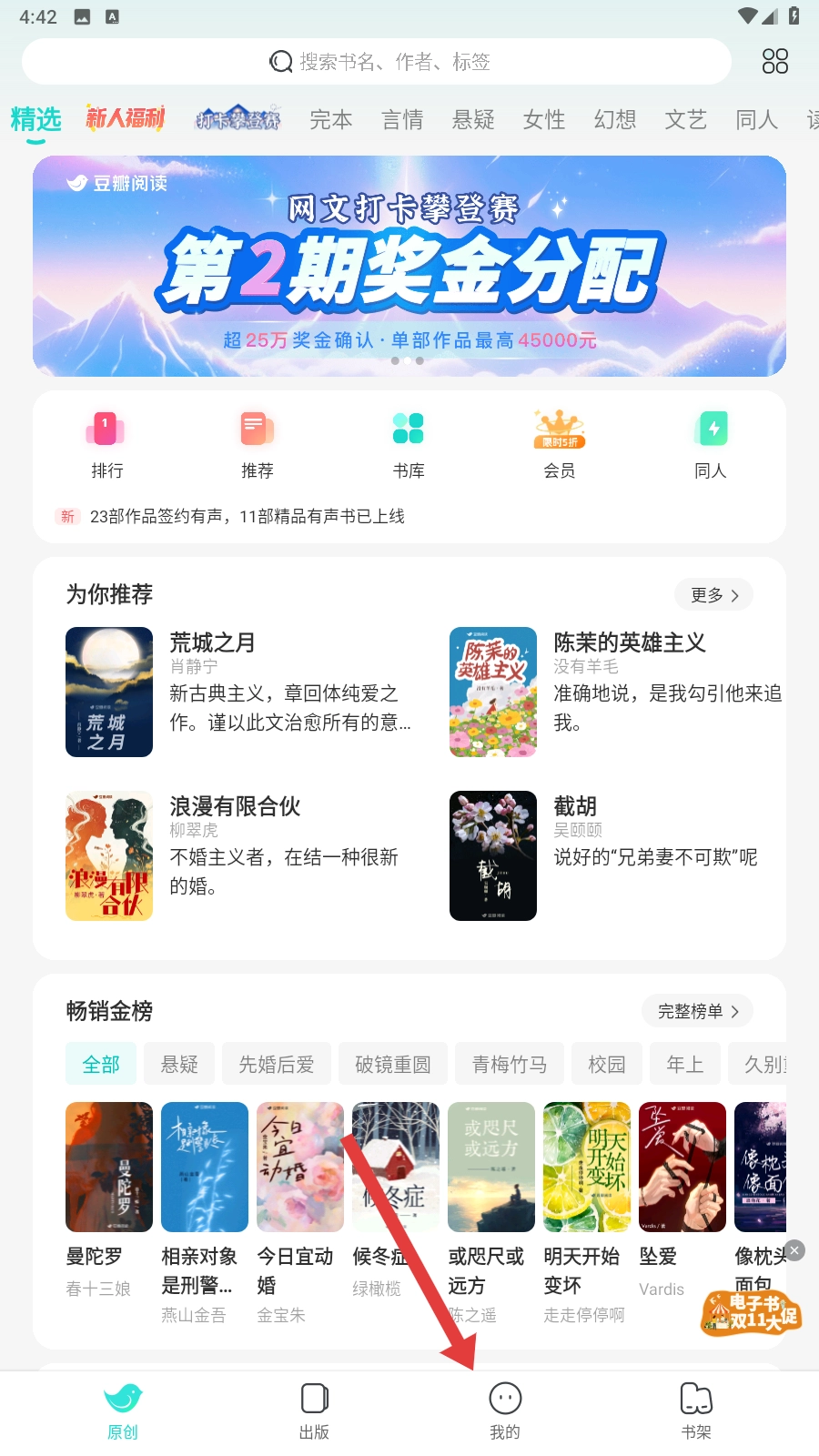Image resolution: width=819 pixels, height=1456 pixels.
Task: Open the 第2期奖金分配 banner
Action: 409,266
